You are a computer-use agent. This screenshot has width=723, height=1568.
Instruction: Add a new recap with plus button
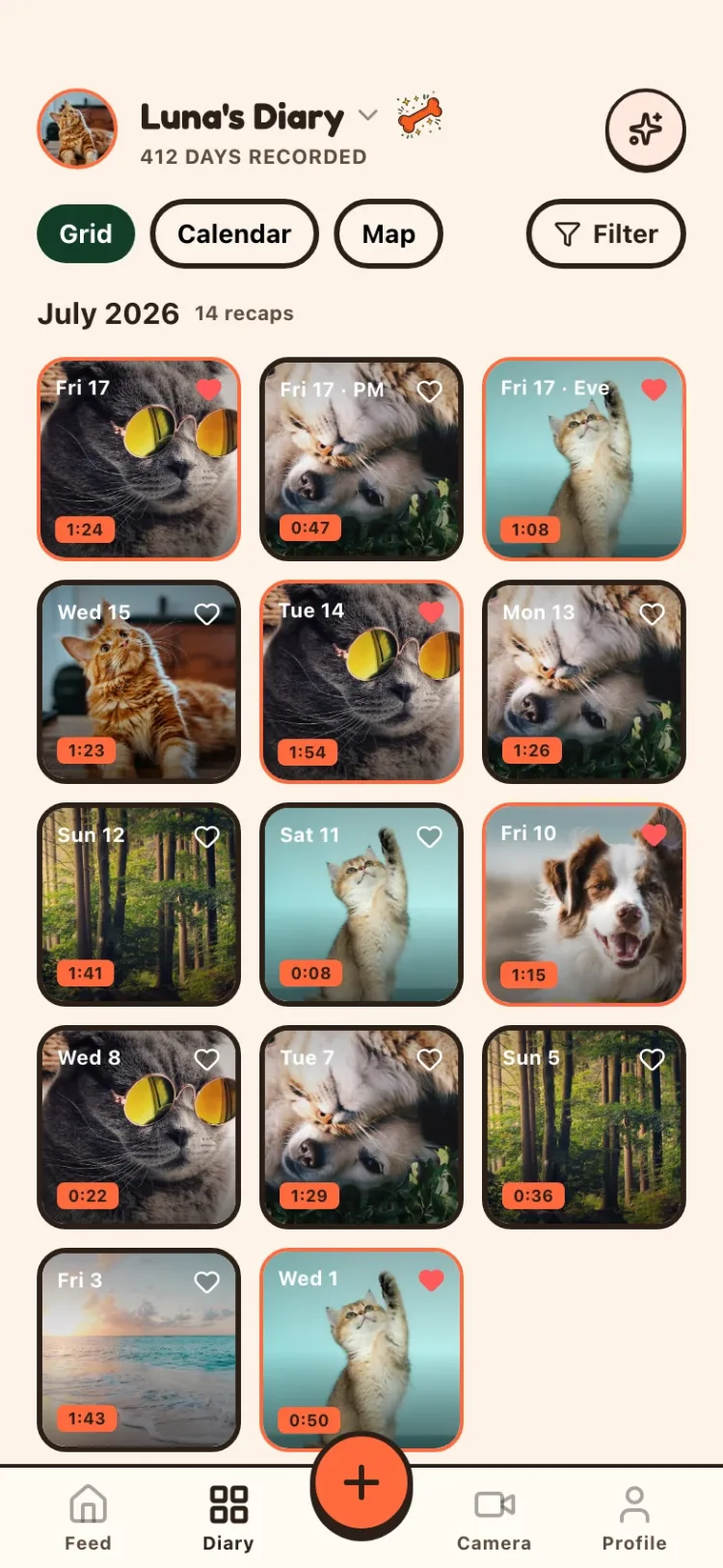361,1483
